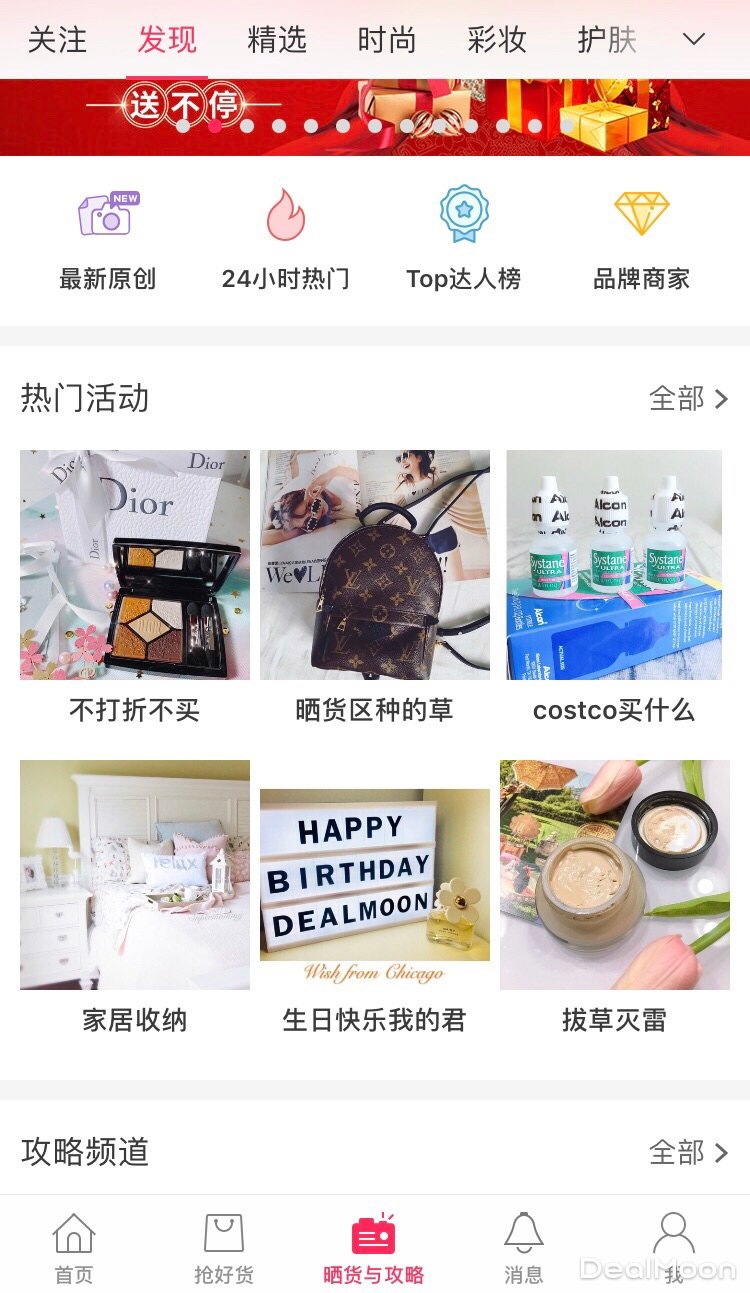
Task: Expand the category dropdown arrow
Action: (693, 40)
